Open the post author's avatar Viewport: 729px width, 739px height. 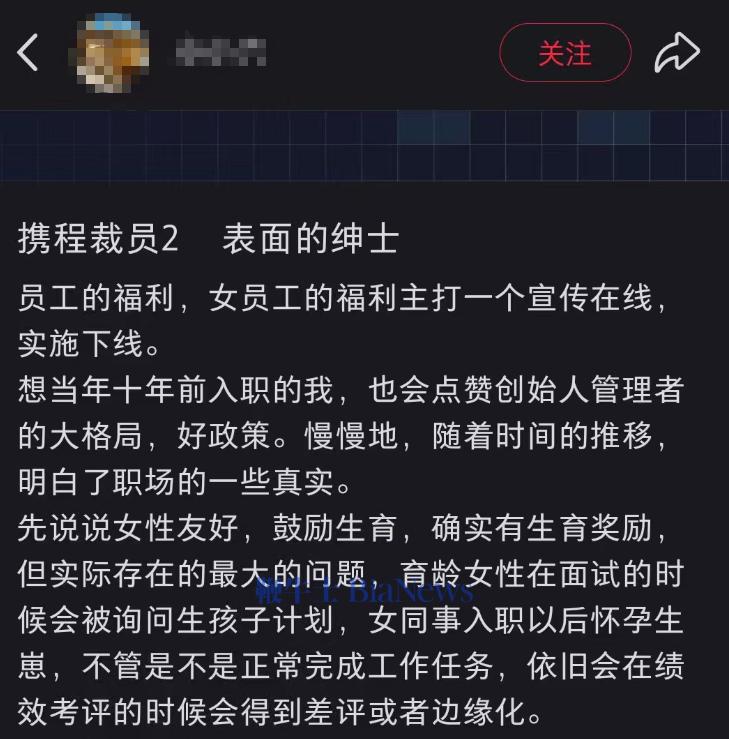[112, 53]
